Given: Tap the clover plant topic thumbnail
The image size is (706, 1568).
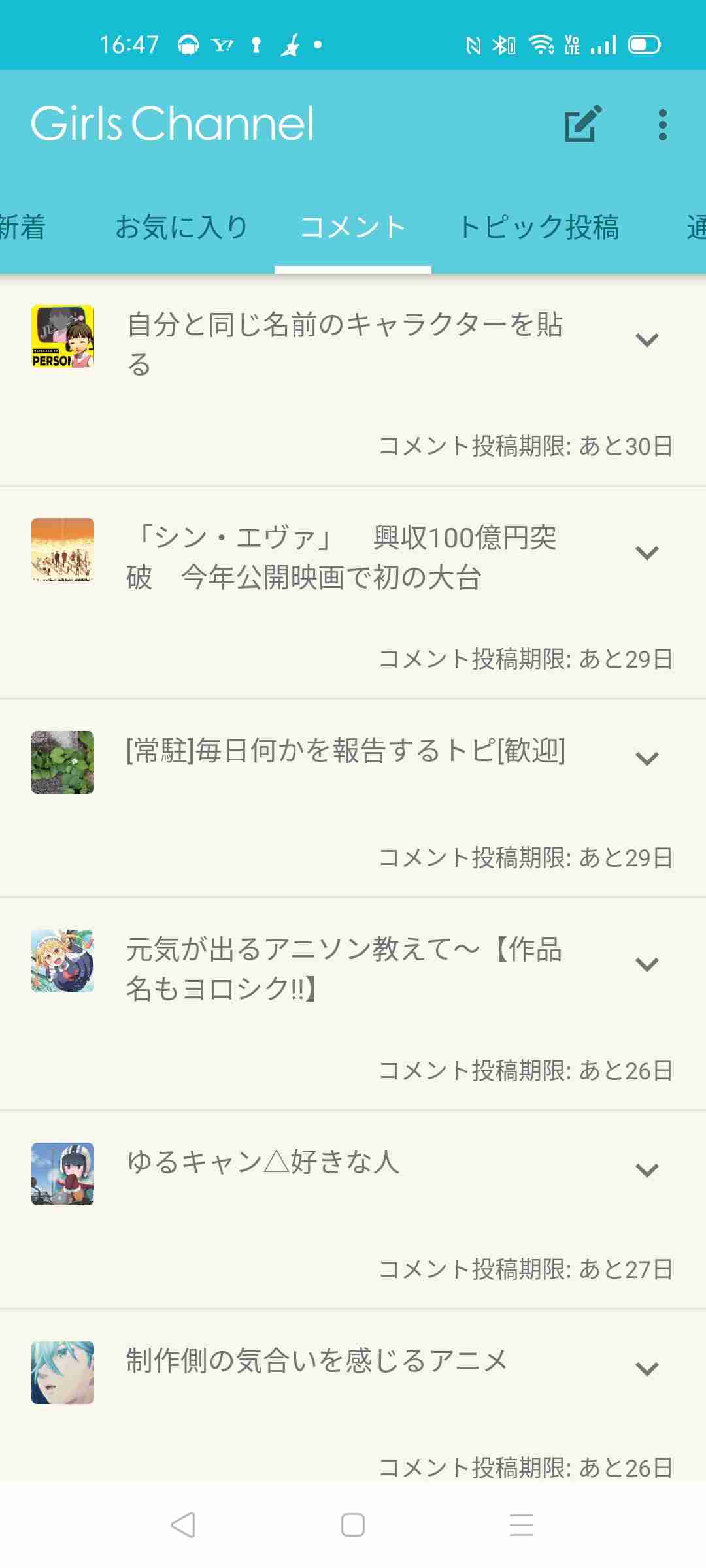Looking at the screenshot, I should coord(62,762).
